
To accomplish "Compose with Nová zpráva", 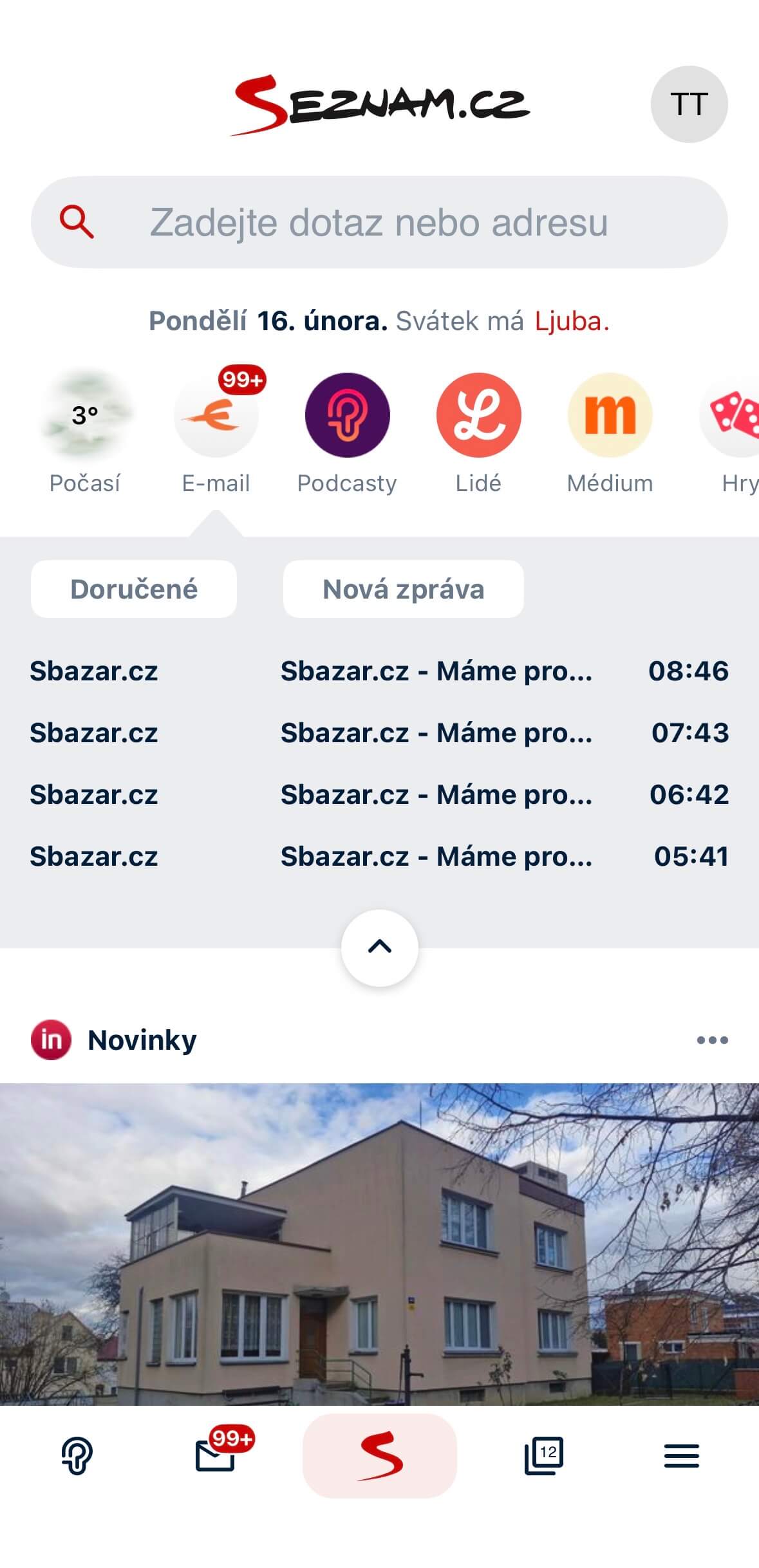I will 403,590.
